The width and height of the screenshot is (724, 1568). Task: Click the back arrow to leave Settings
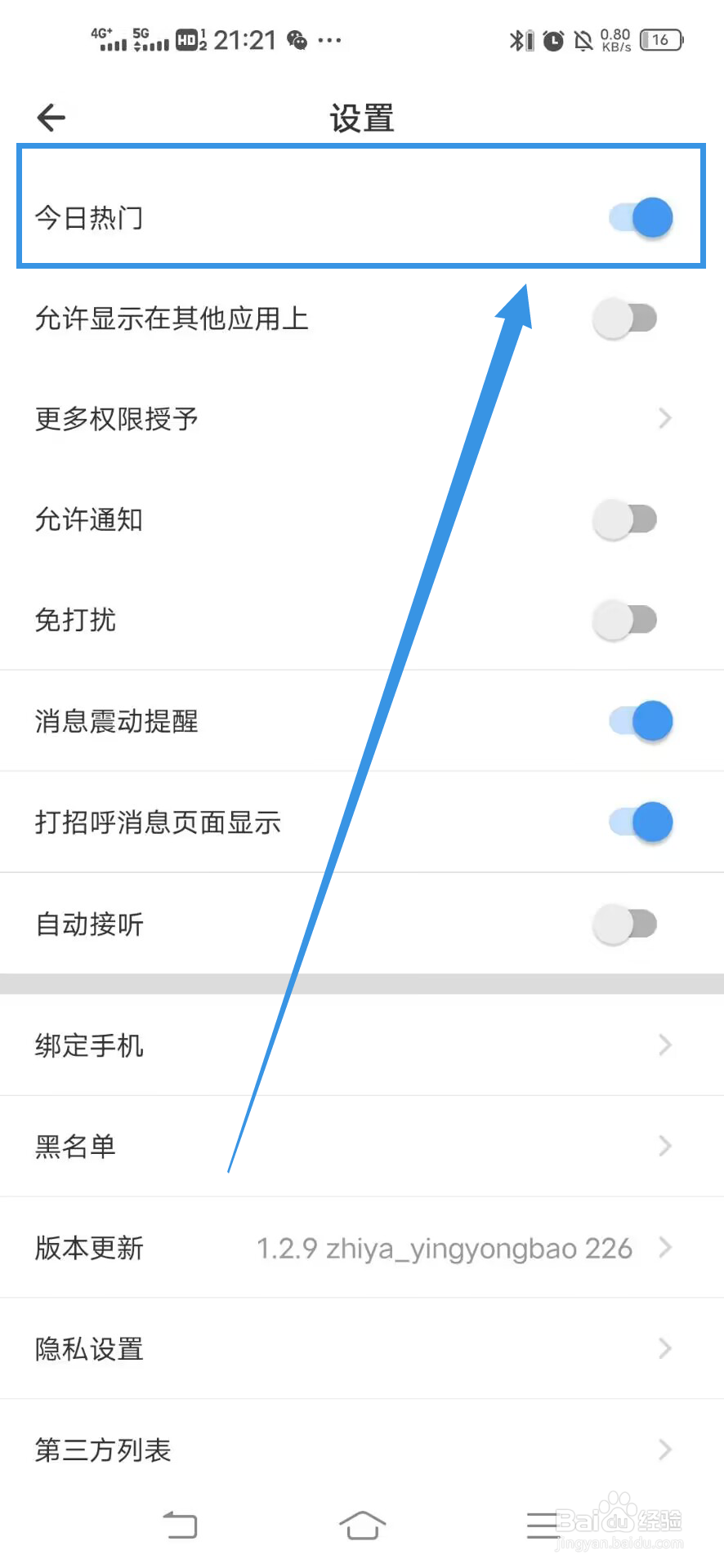(51, 117)
